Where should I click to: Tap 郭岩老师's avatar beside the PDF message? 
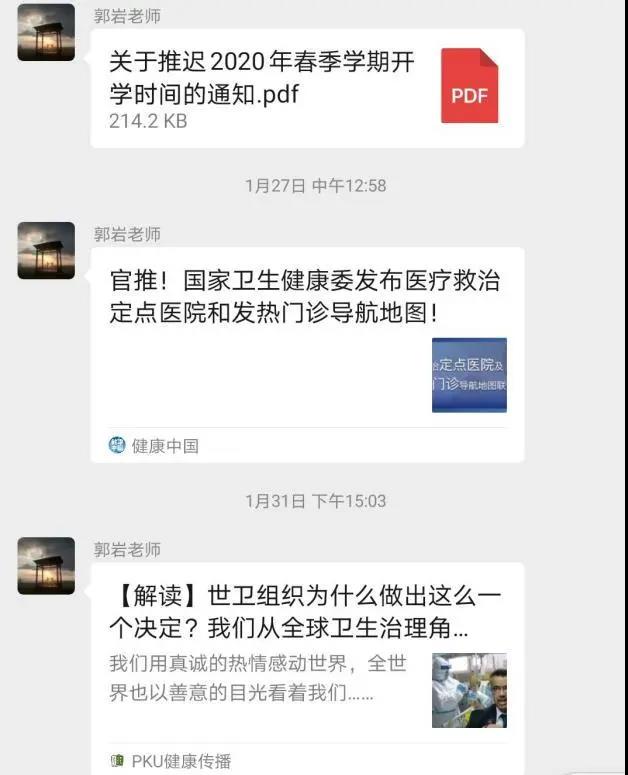tap(46, 32)
